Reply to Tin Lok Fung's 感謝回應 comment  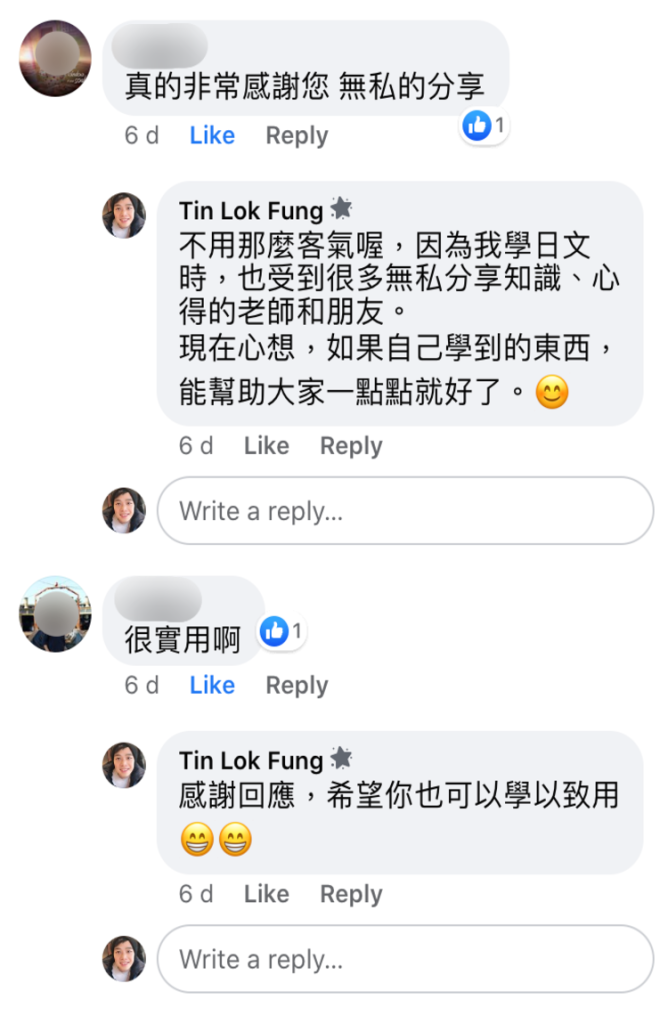(x=350, y=895)
